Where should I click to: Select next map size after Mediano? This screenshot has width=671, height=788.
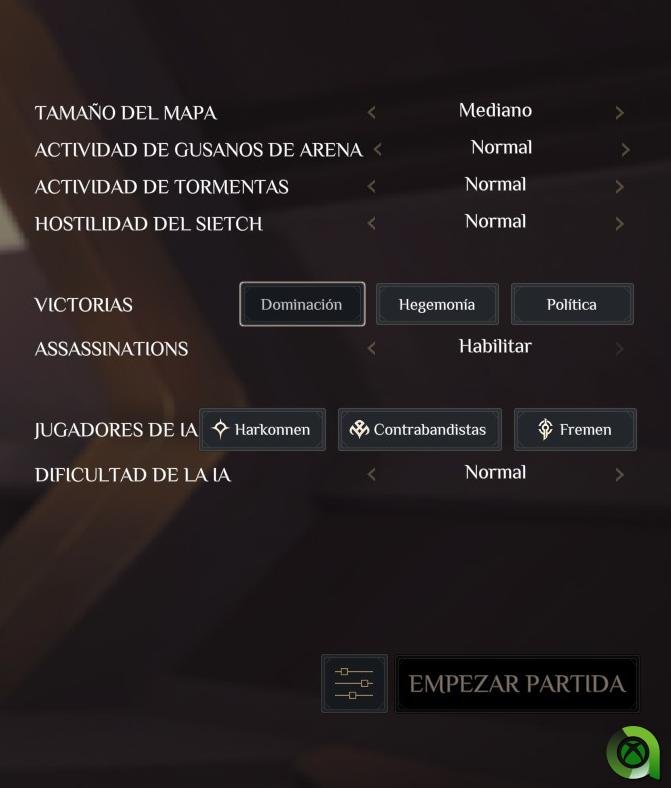coord(620,113)
